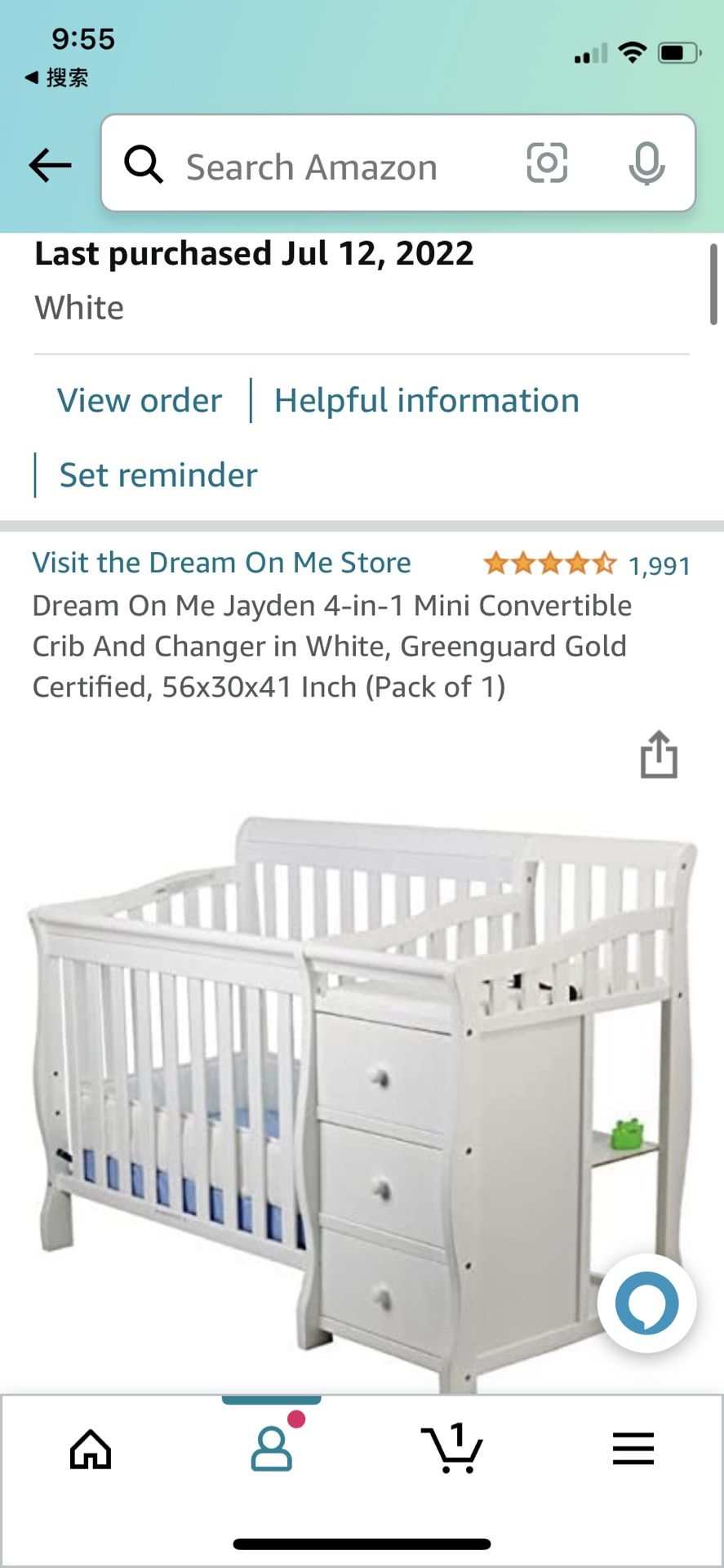View order for this purchase
Image resolution: width=724 pixels, height=1568 pixels.
click(138, 400)
